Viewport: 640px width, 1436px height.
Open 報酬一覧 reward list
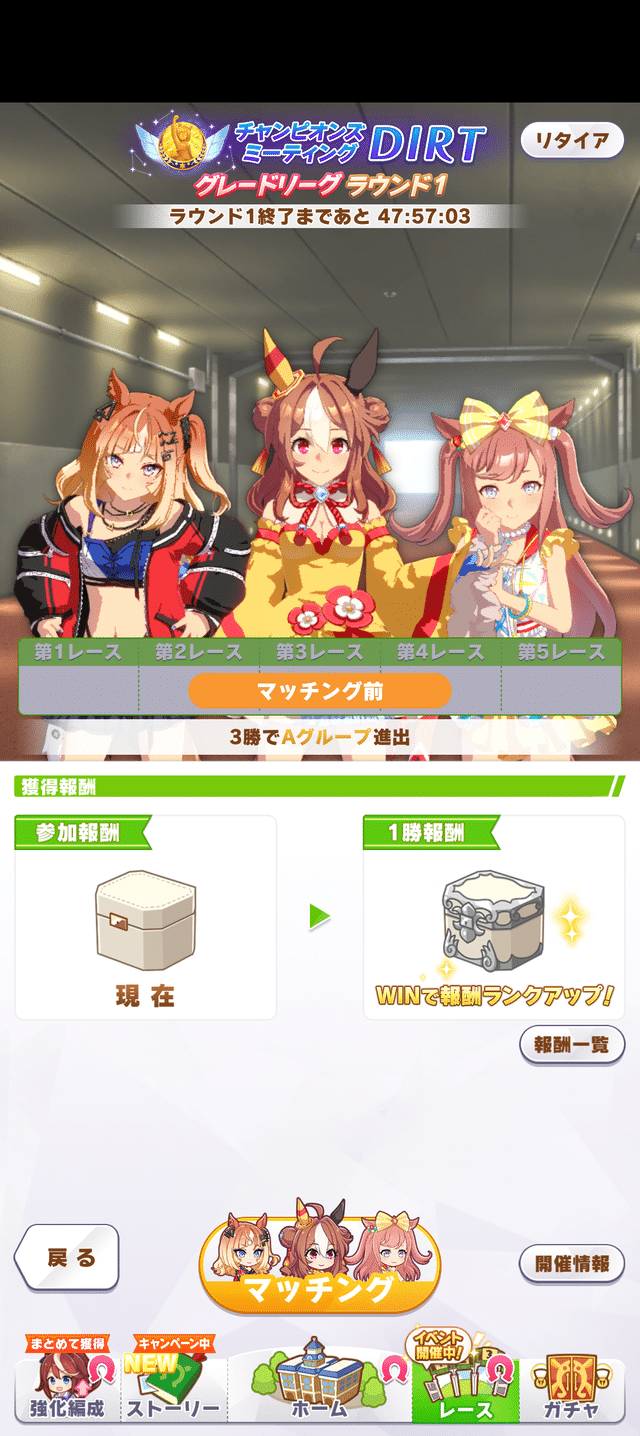(x=572, y=1045)
